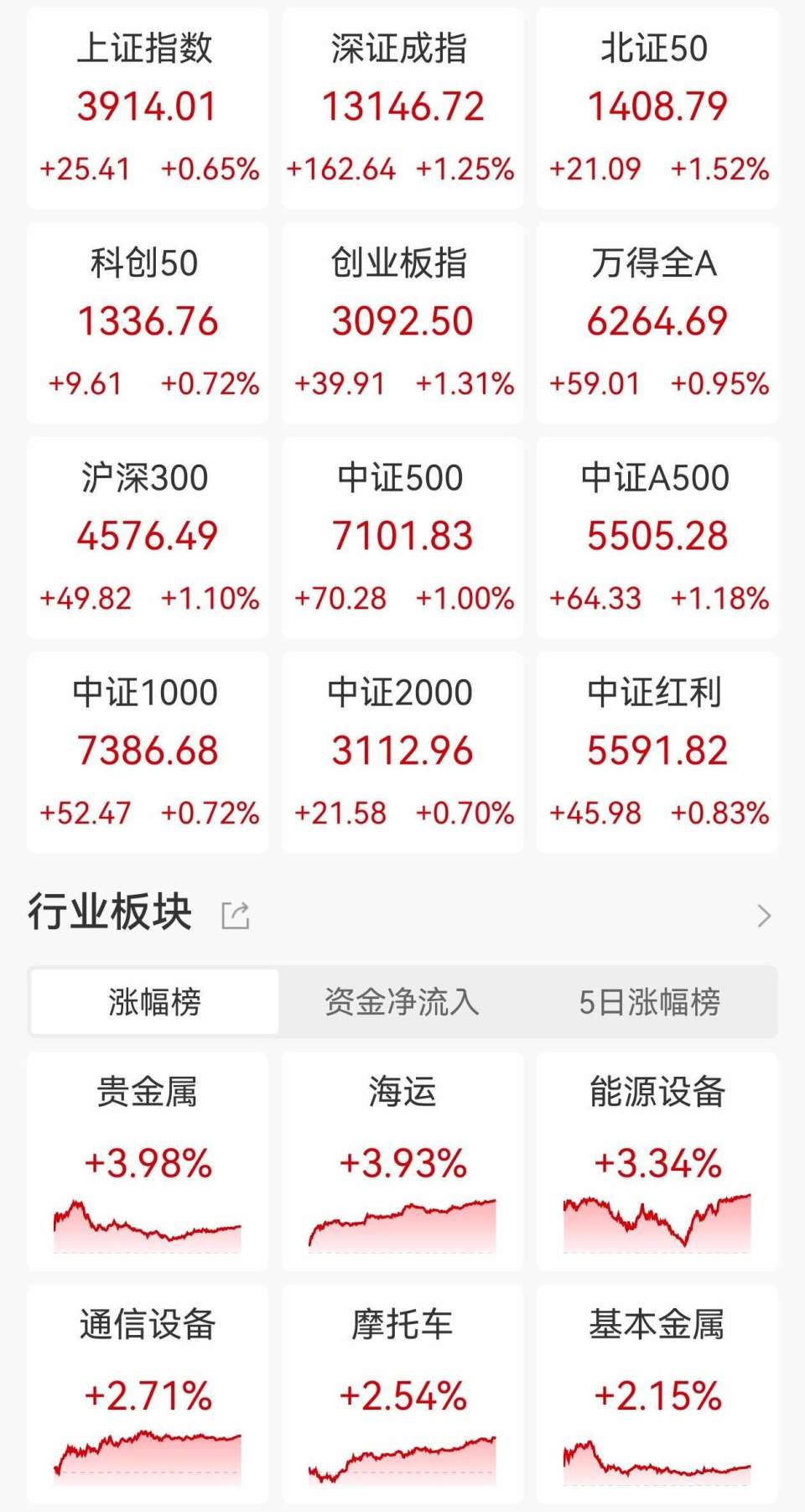Viewport: 805px width, 1512px height.
Task: Open the 沪深300 index card
Action: pos(146,535)
